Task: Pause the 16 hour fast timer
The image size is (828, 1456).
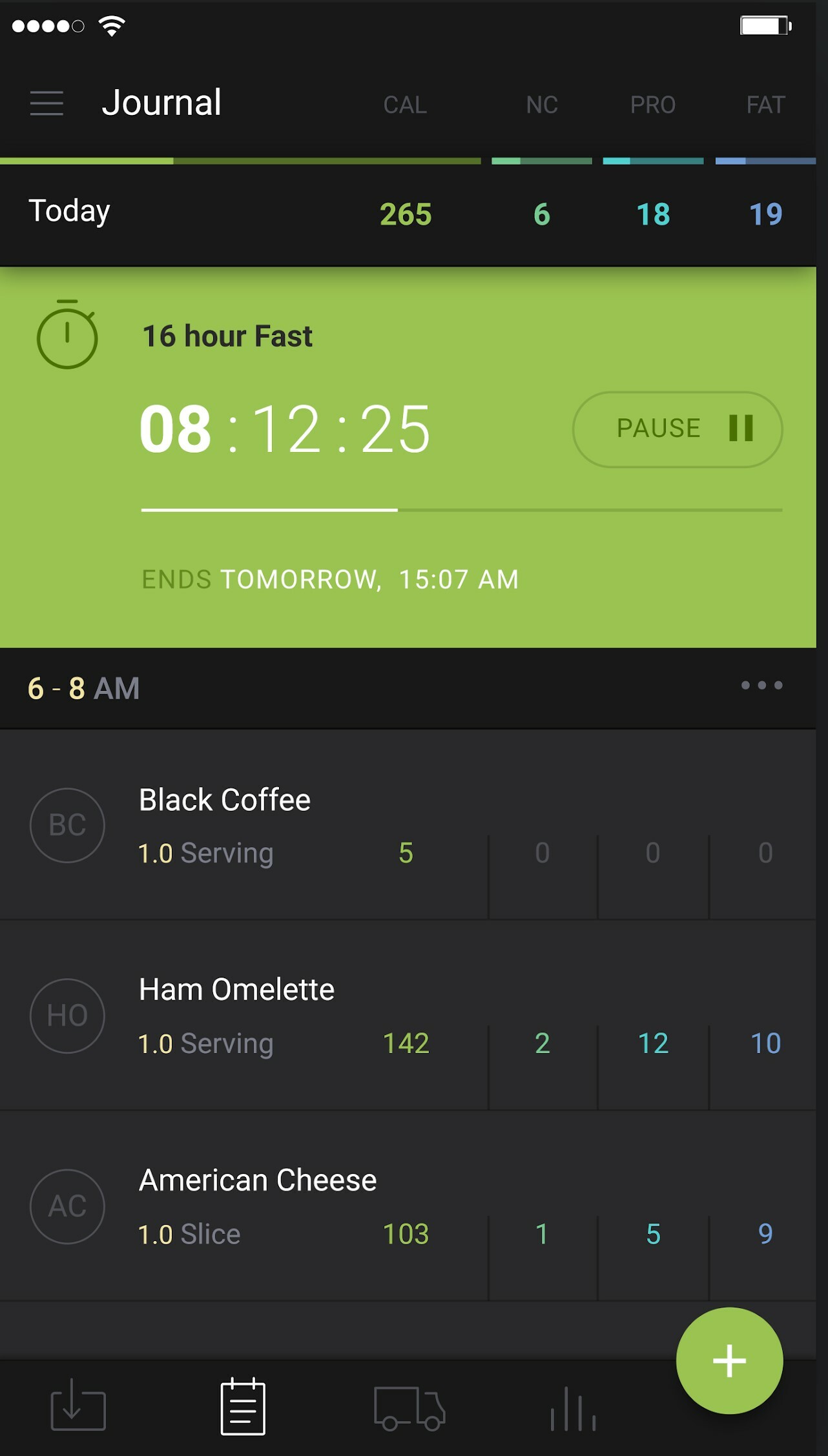Action: click(x=677, y=429)
